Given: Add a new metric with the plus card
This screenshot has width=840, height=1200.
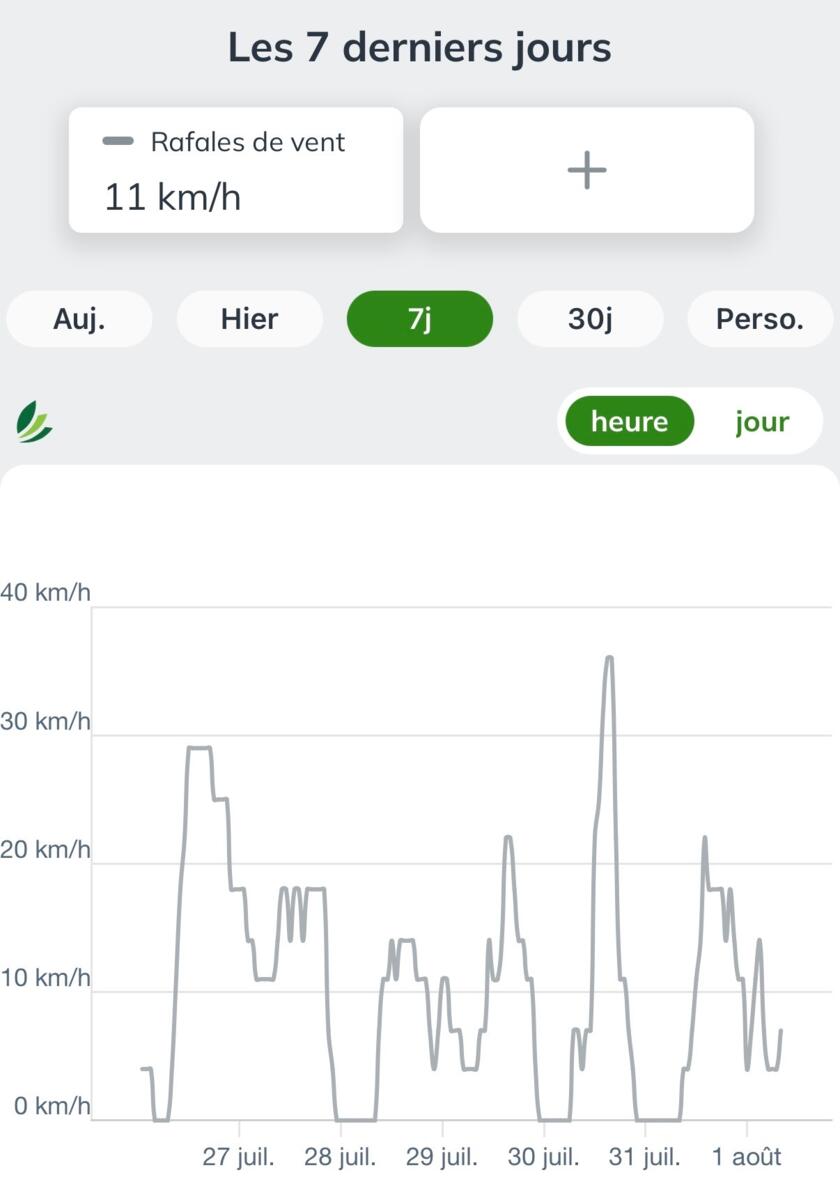Looking at the screenshot, I should [587, 170].
